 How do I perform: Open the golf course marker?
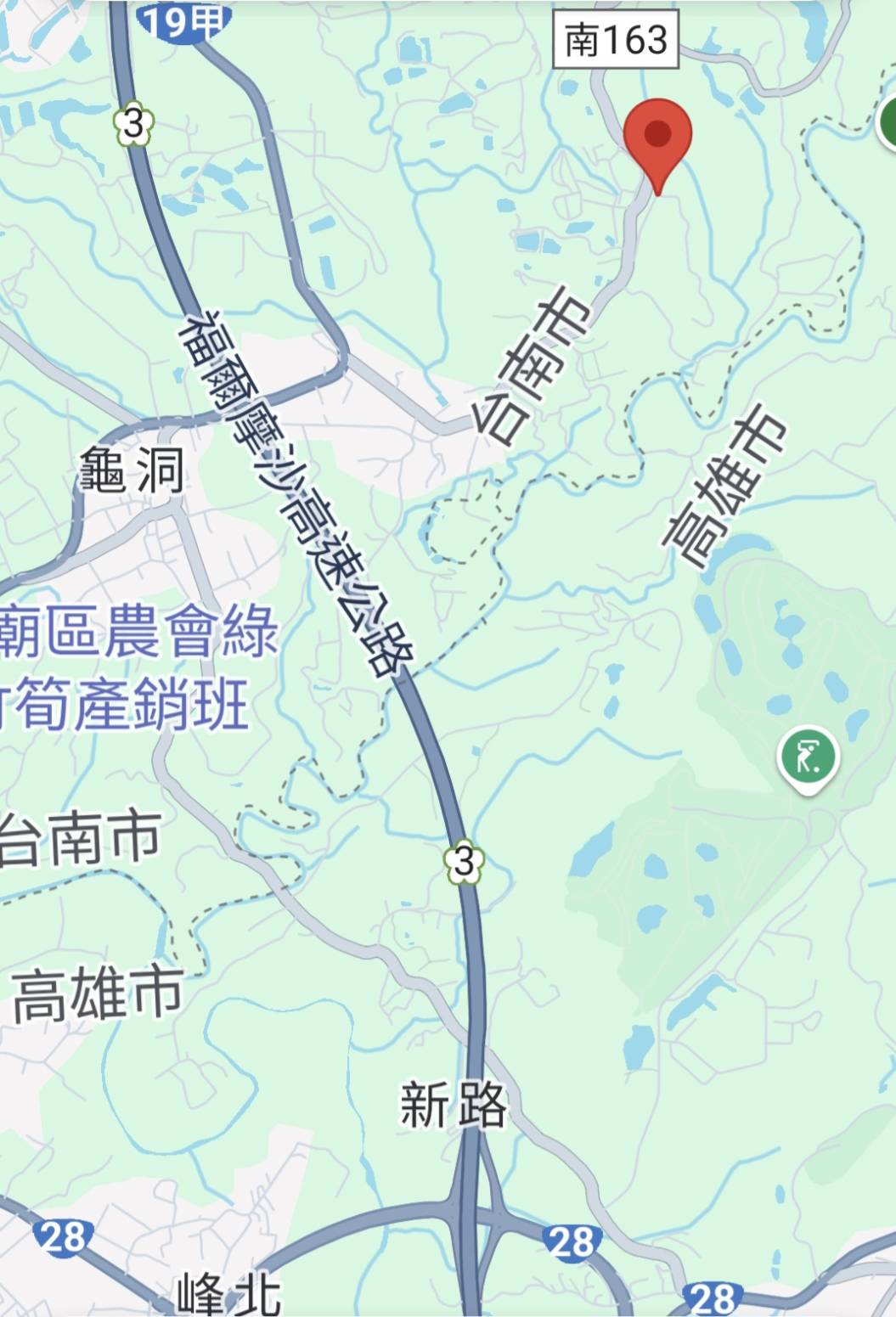808,757
